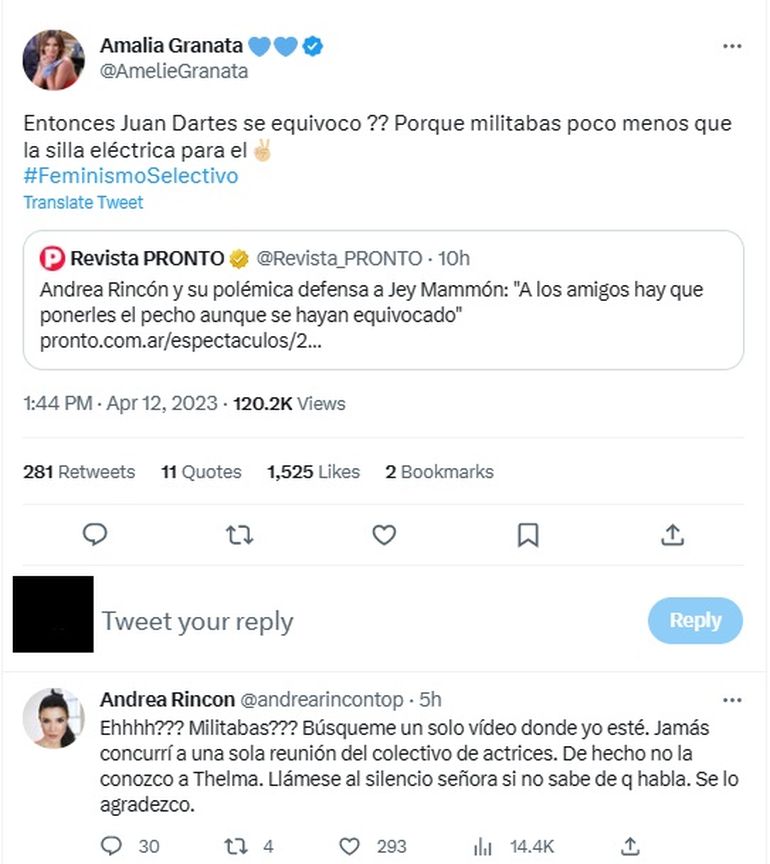Comment on Andrea Rincon's reply

pyautogui.click(x=113, y=846)
